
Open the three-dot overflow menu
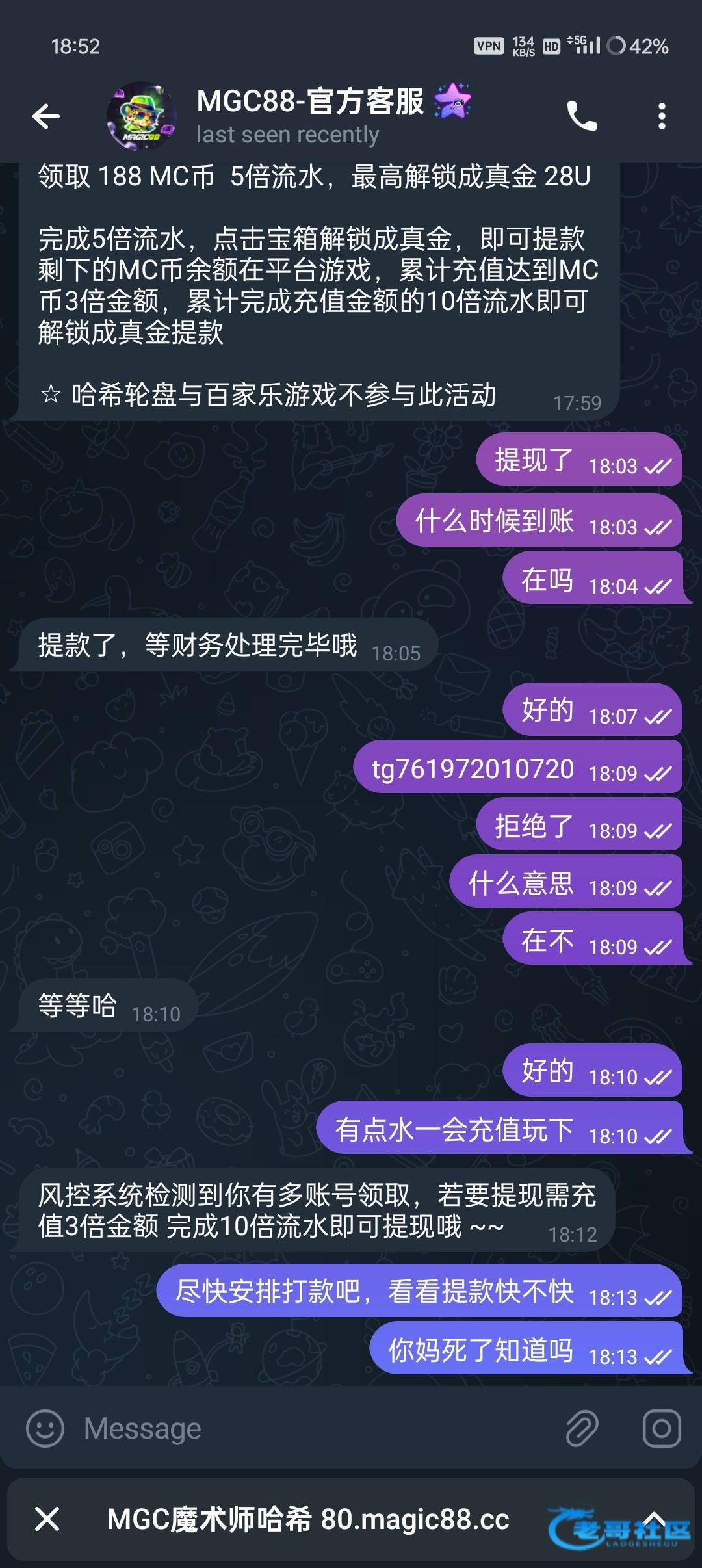662,116
